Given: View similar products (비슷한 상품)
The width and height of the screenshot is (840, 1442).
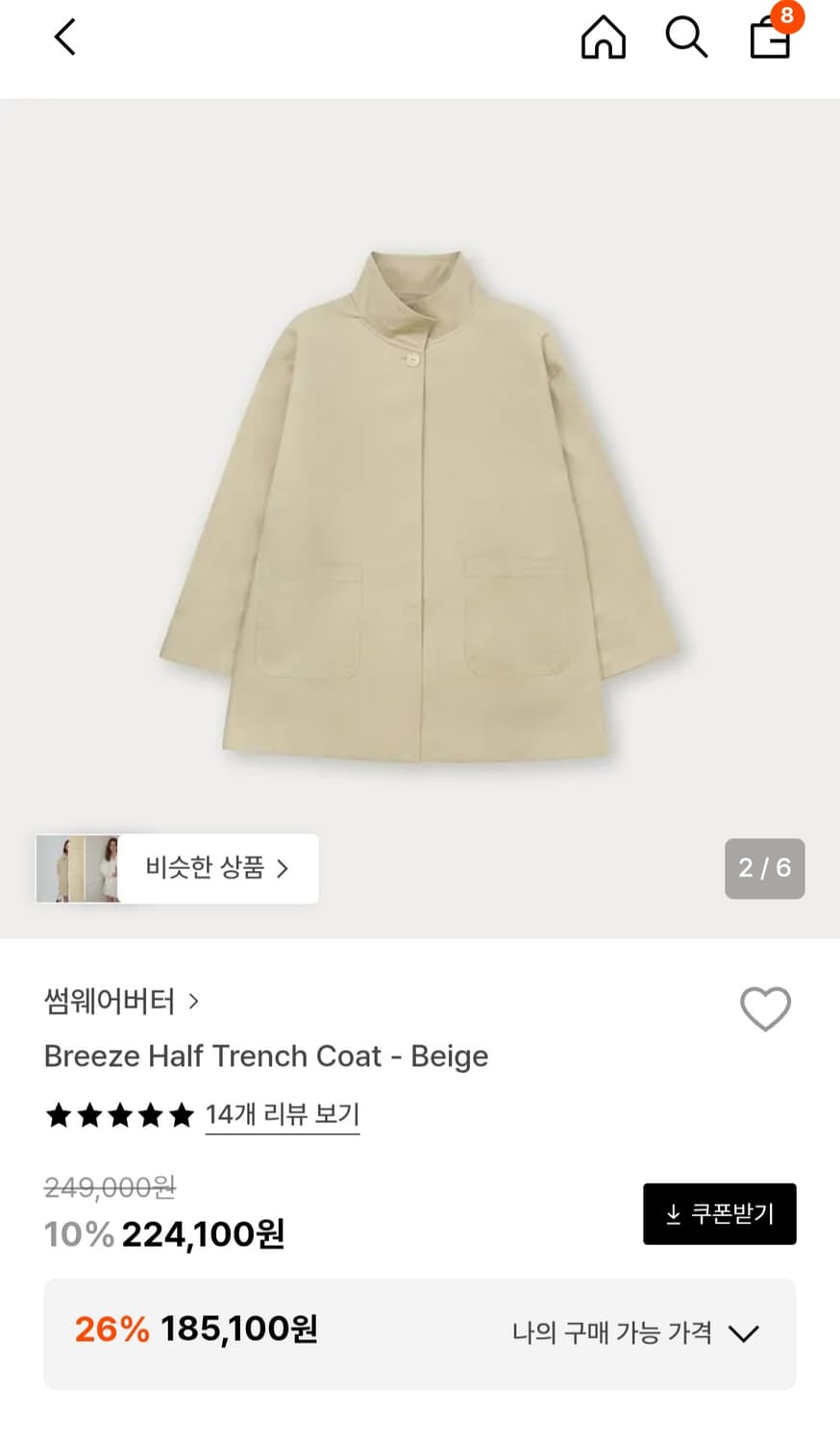Looking at the screenshot, I should [x=178, y=868].
